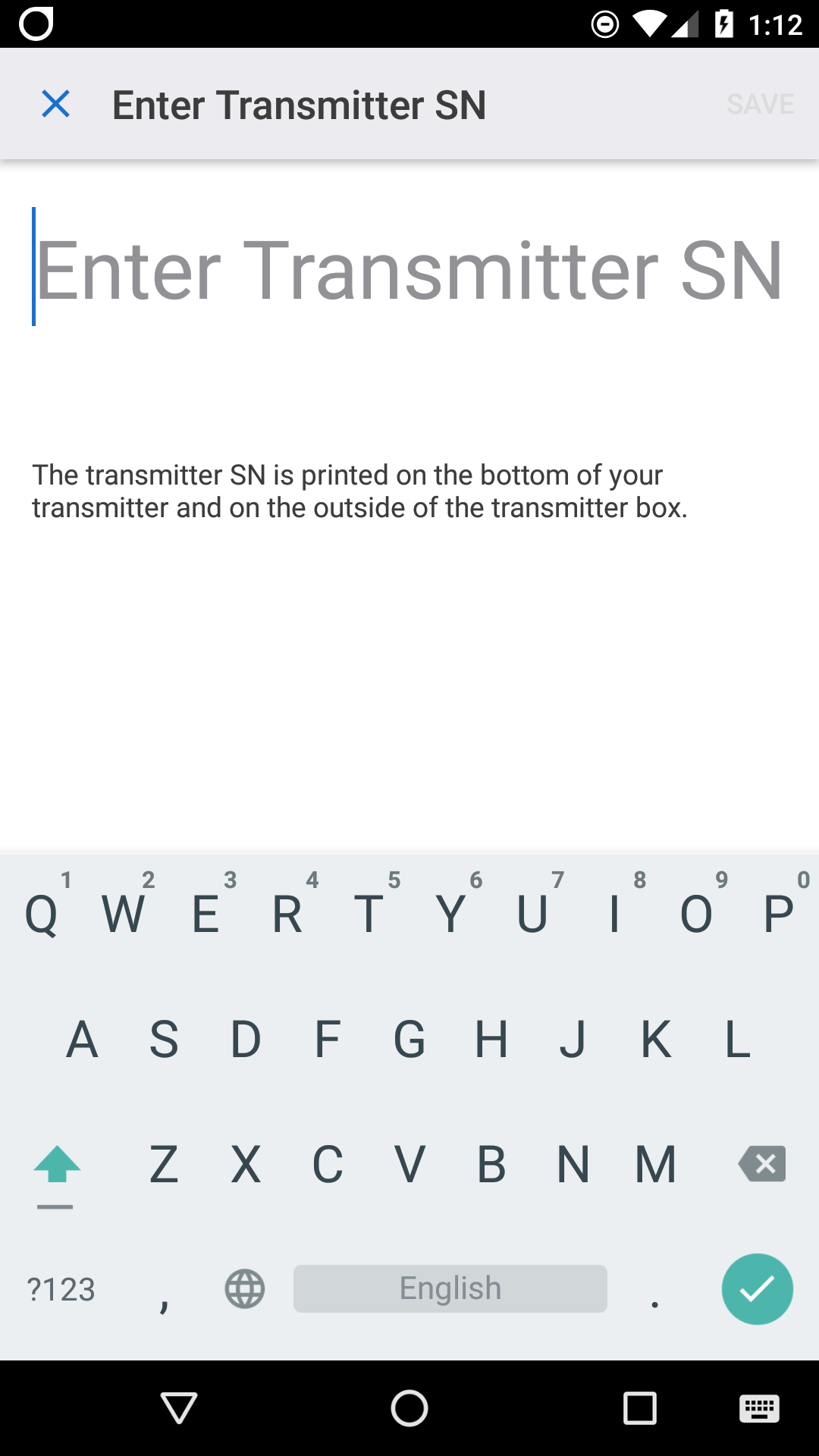The height and width of the screenshot is (1456, 819).
Task: Switch to the symbols keyboard with ?123
Action: tap(61, 1288)
